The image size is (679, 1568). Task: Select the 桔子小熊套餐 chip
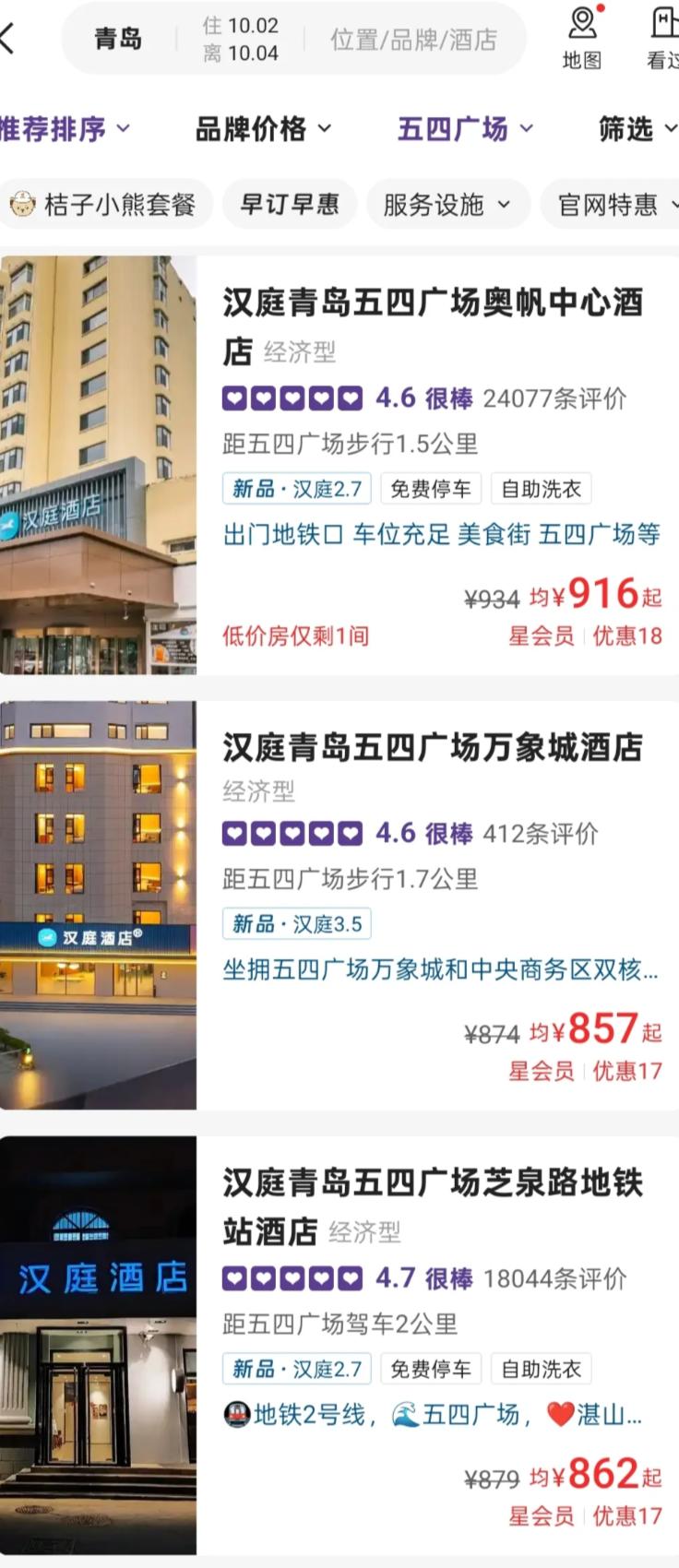(x=105, y=204)
